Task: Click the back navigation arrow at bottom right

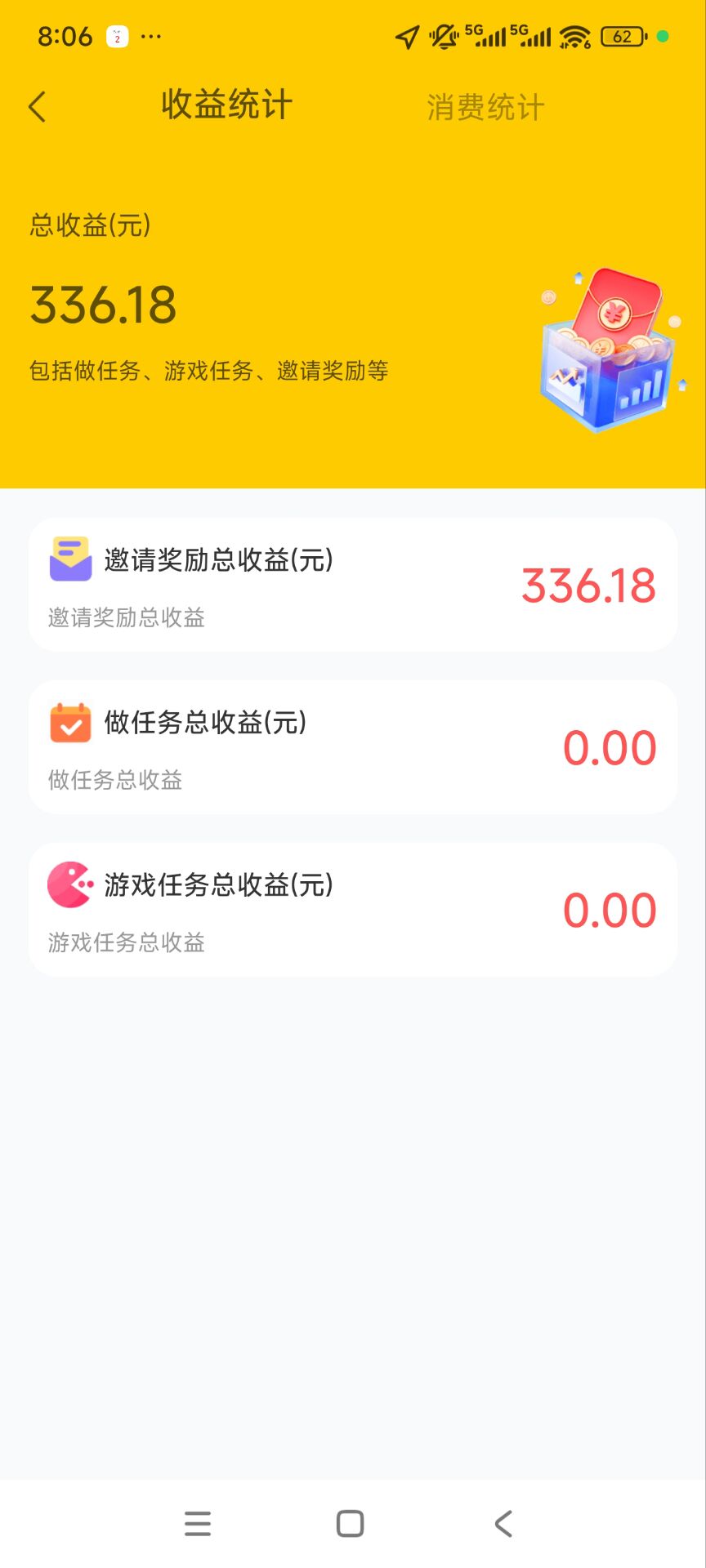Action: pos(502,1522)
